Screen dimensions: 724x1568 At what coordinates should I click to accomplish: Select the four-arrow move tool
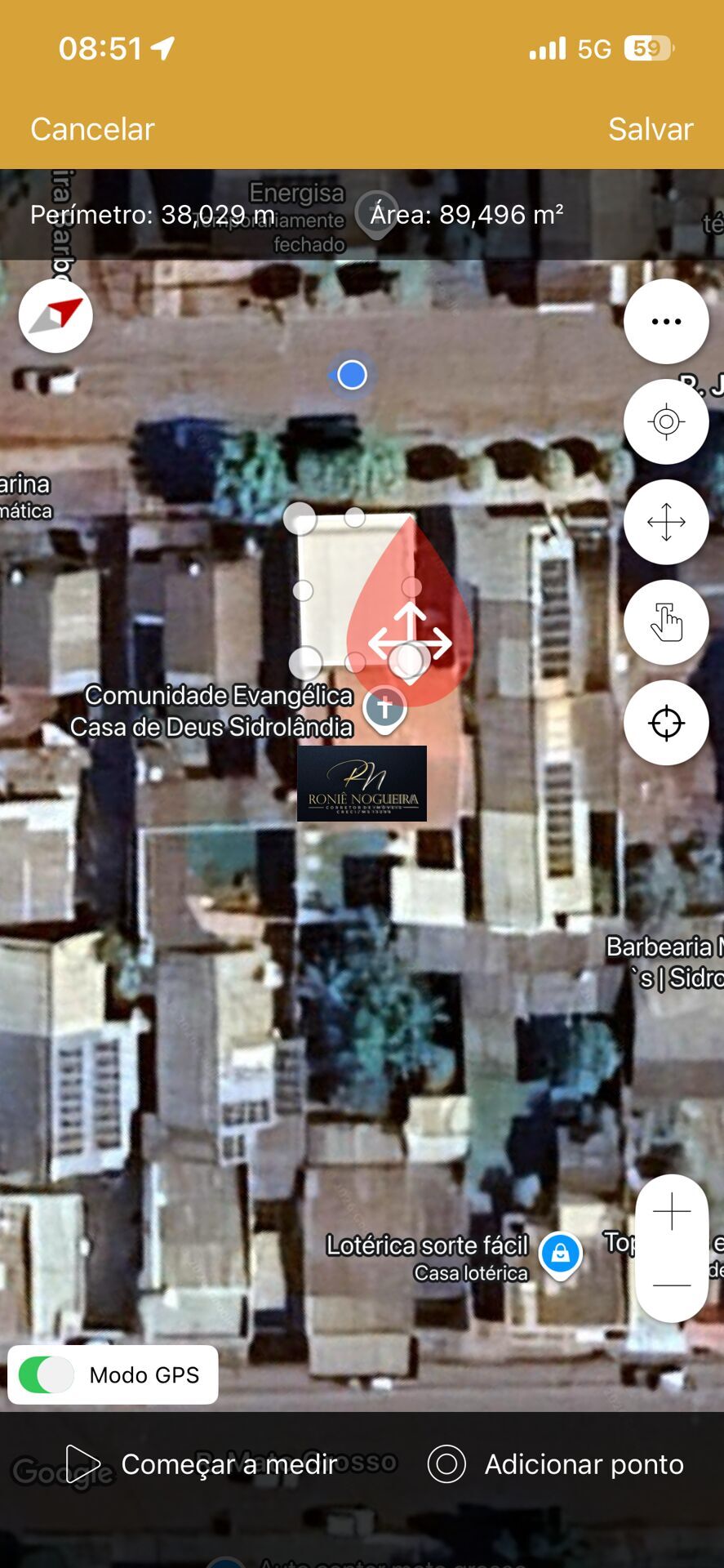666,523
